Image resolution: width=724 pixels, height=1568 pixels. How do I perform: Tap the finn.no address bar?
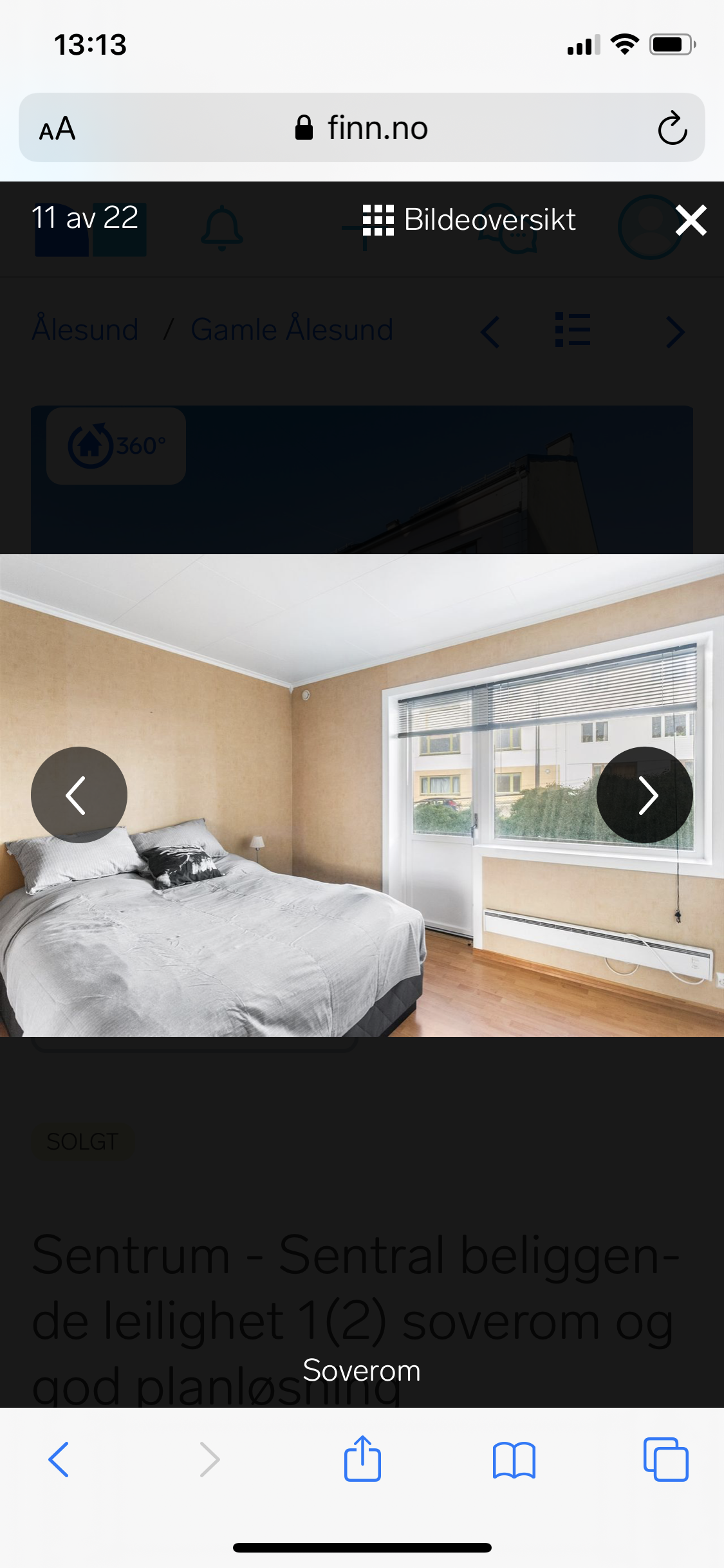pyautogui.click(x=362, y=128)
